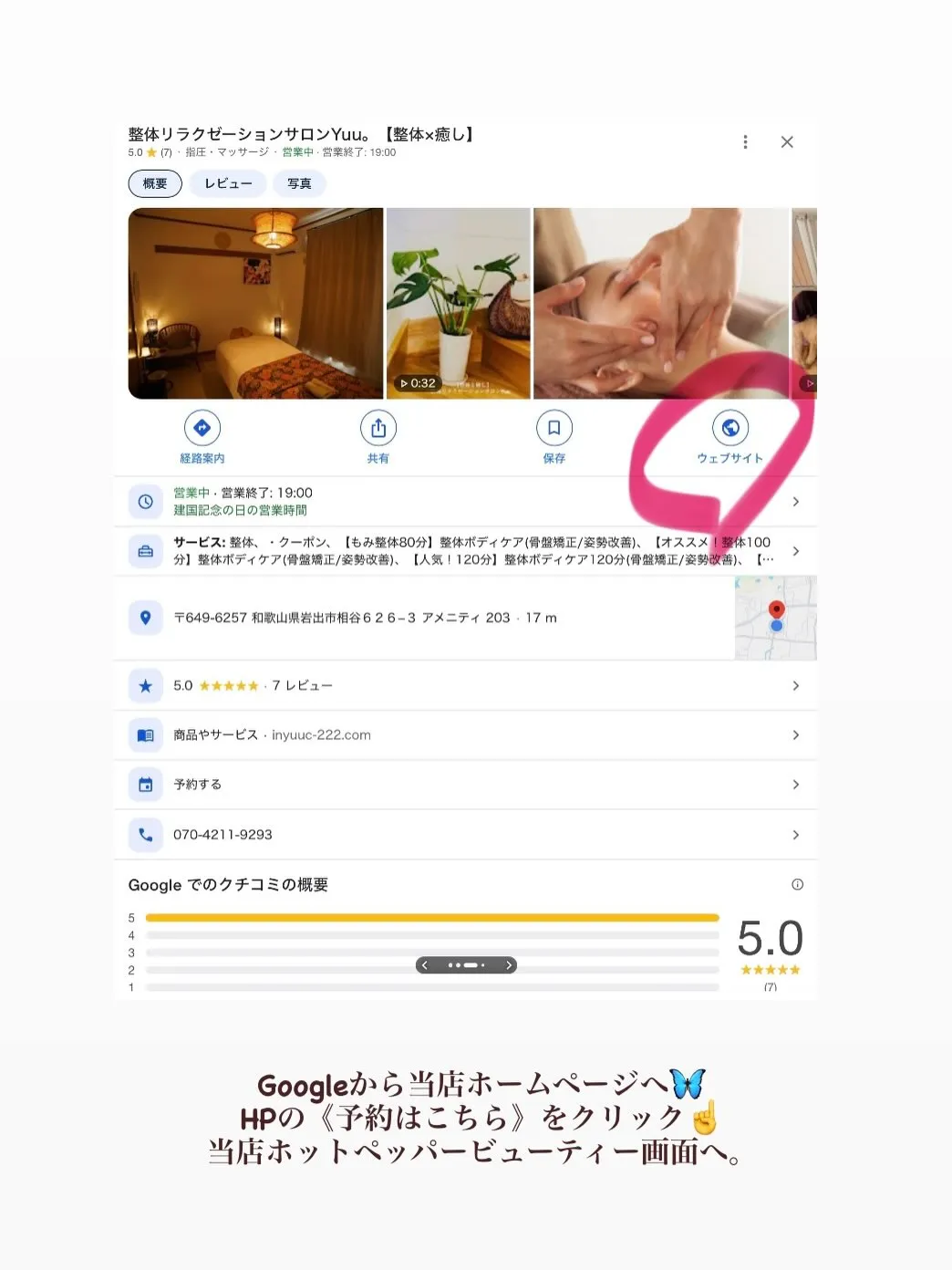Switch to the レビュー tab
The image size is (952, 1270).
point(228,183)
